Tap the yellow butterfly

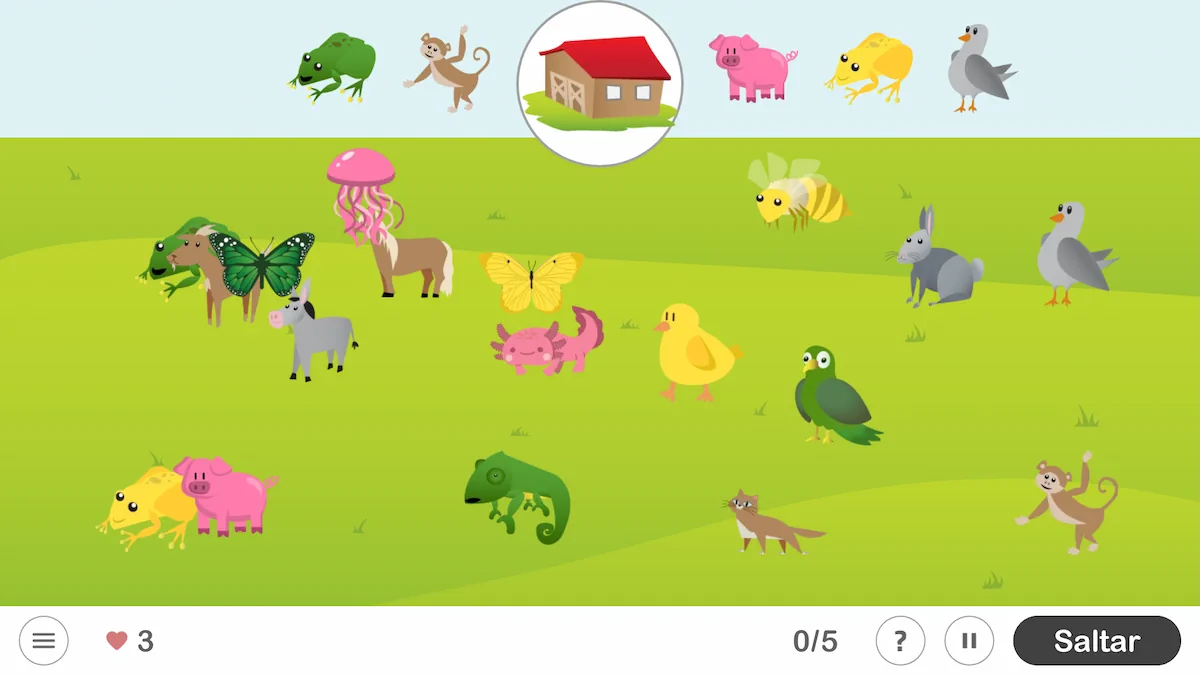pyautogui.click(x=531, y=279)
